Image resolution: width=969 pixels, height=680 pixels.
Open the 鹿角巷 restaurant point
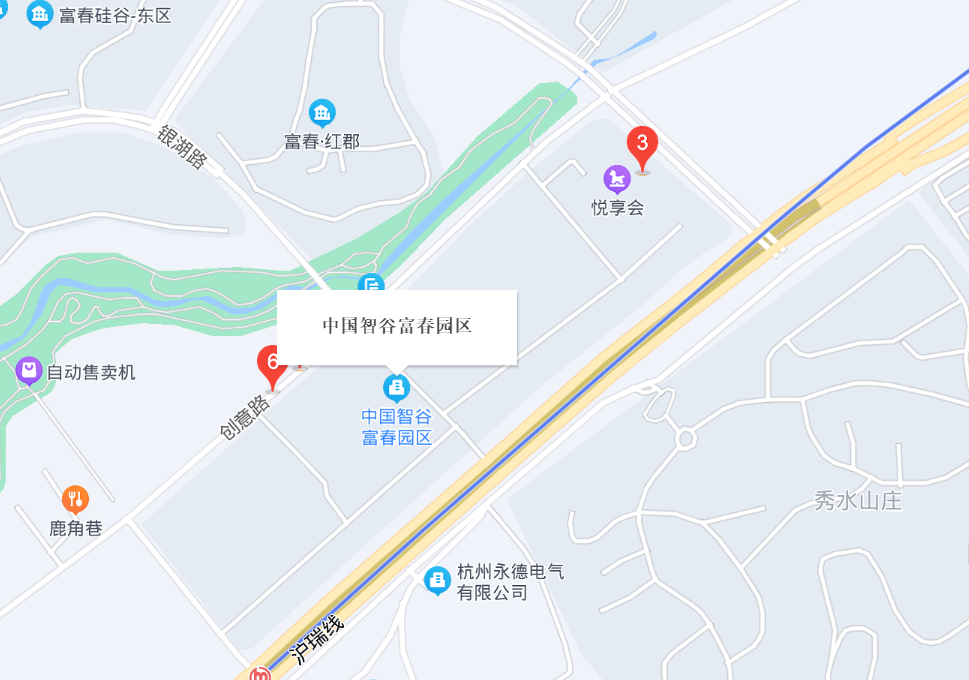click(x=75, y=498)
